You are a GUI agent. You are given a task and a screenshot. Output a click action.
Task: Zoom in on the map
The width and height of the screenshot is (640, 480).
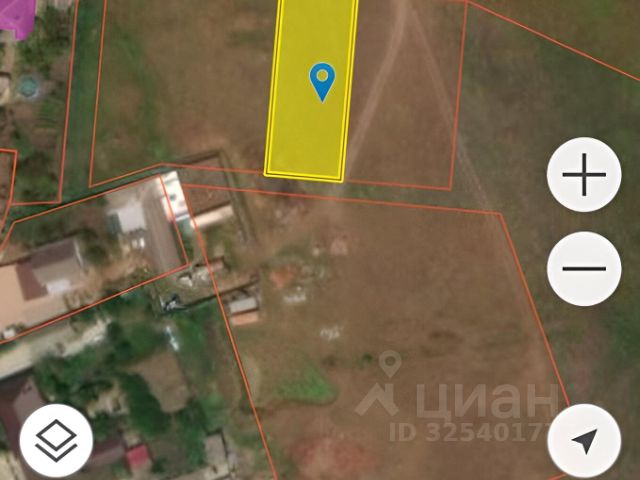click(x=585, y=177)
